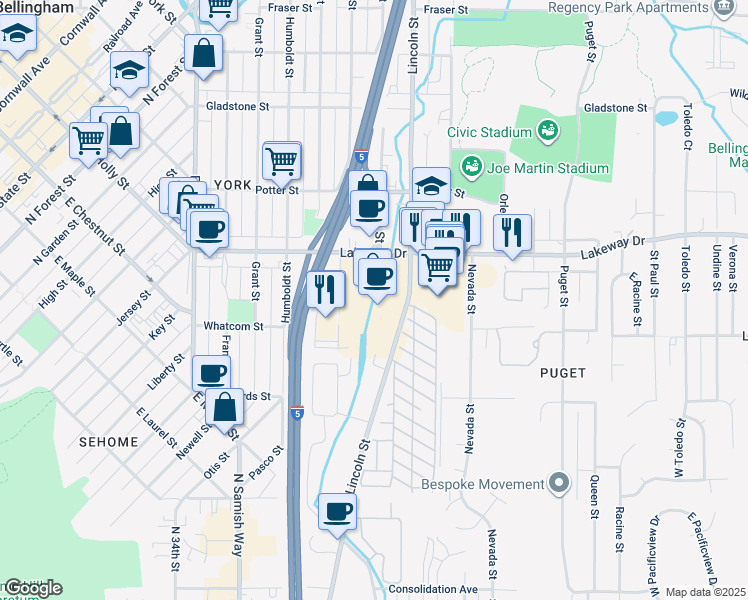Select the restaurant marker near Orleans St
Viewport: 748px width, 600px height.
pos(512,235)
